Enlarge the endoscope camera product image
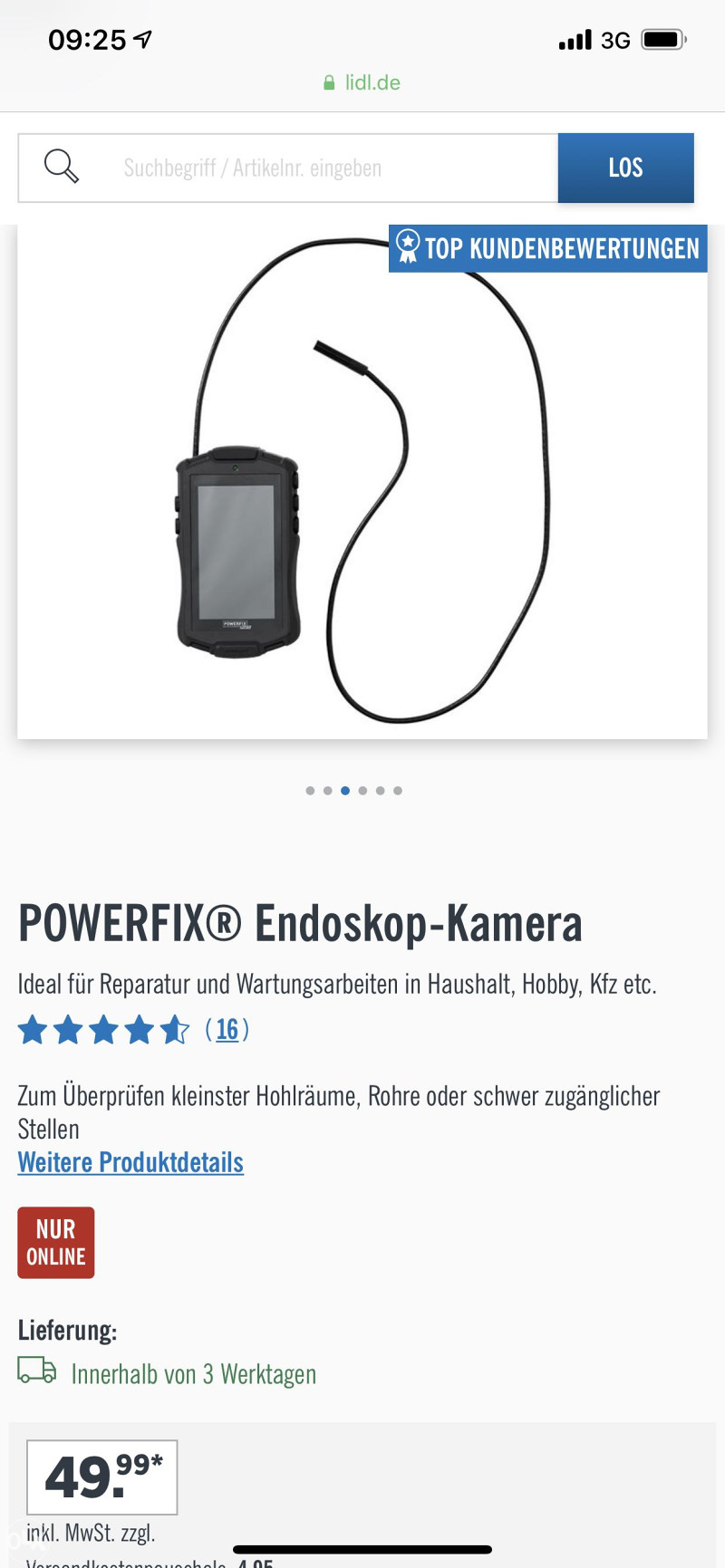 [x=362, y=482]
